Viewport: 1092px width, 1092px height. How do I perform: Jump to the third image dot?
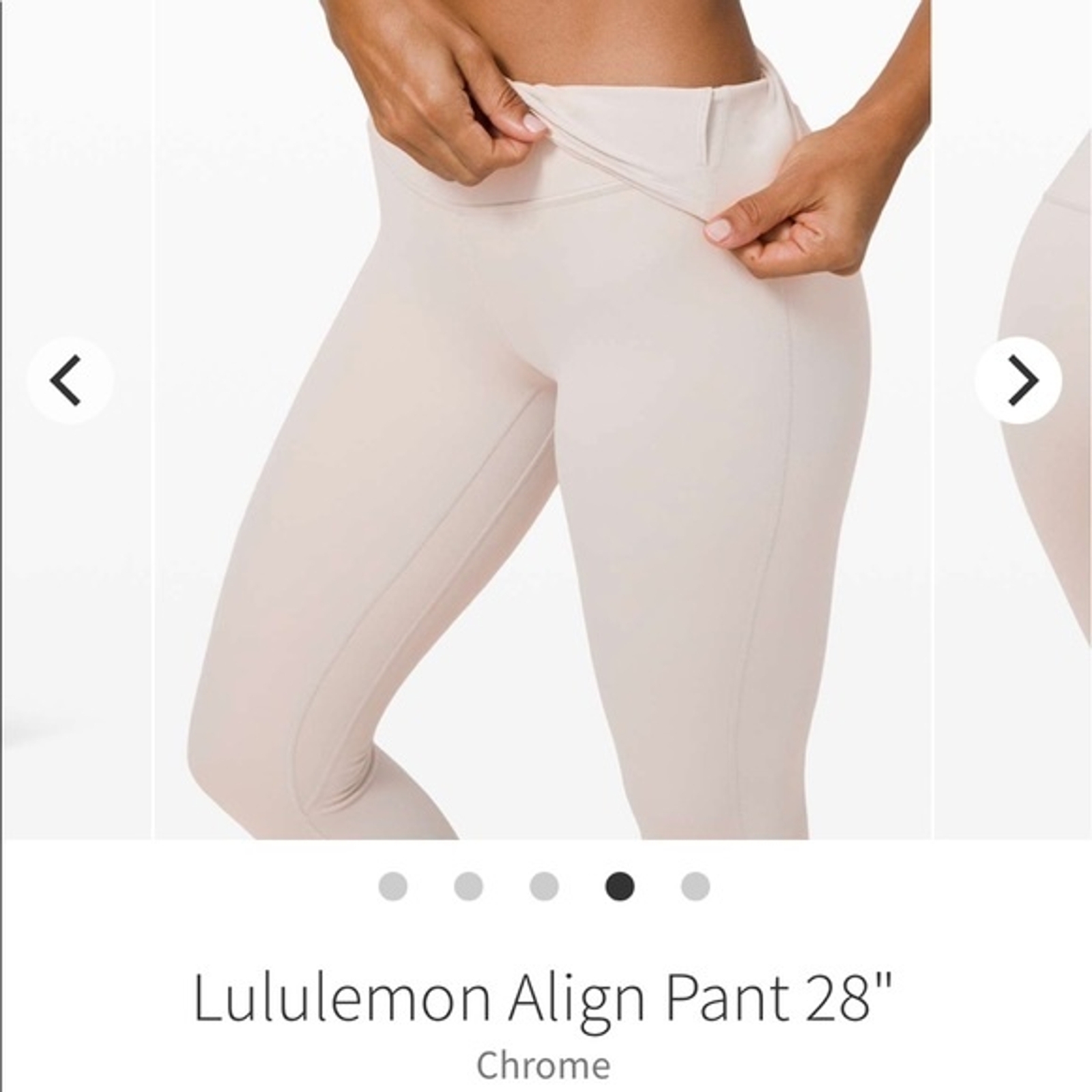click(544, 887)
